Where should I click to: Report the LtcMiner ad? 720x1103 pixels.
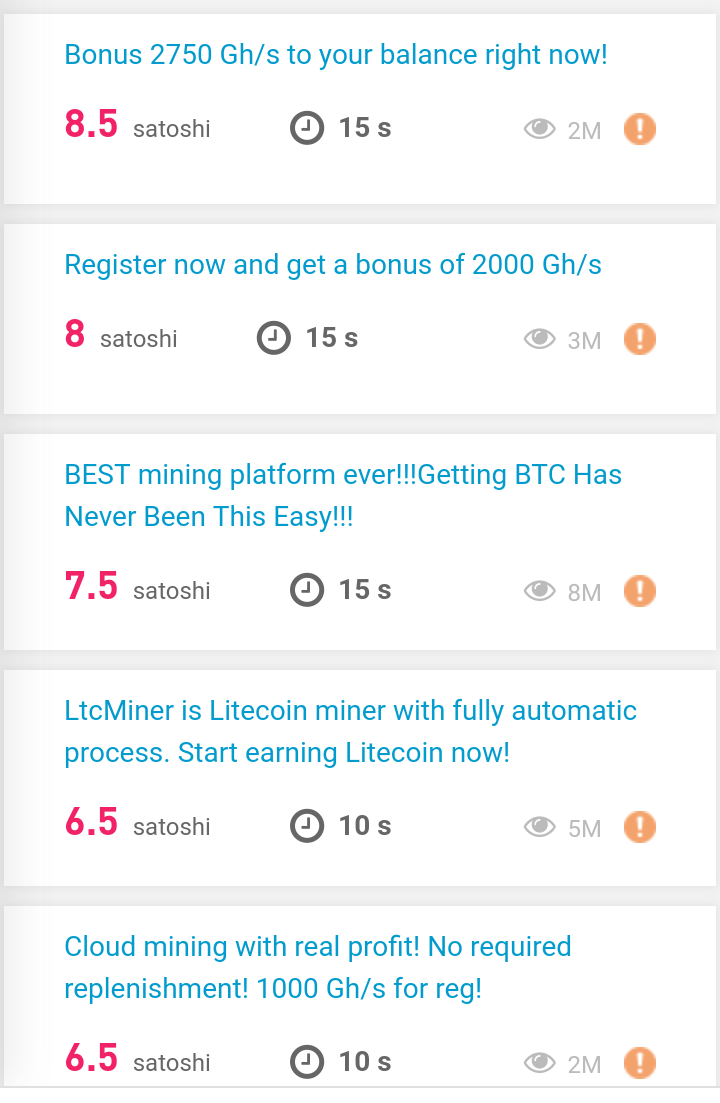(640, 827)
